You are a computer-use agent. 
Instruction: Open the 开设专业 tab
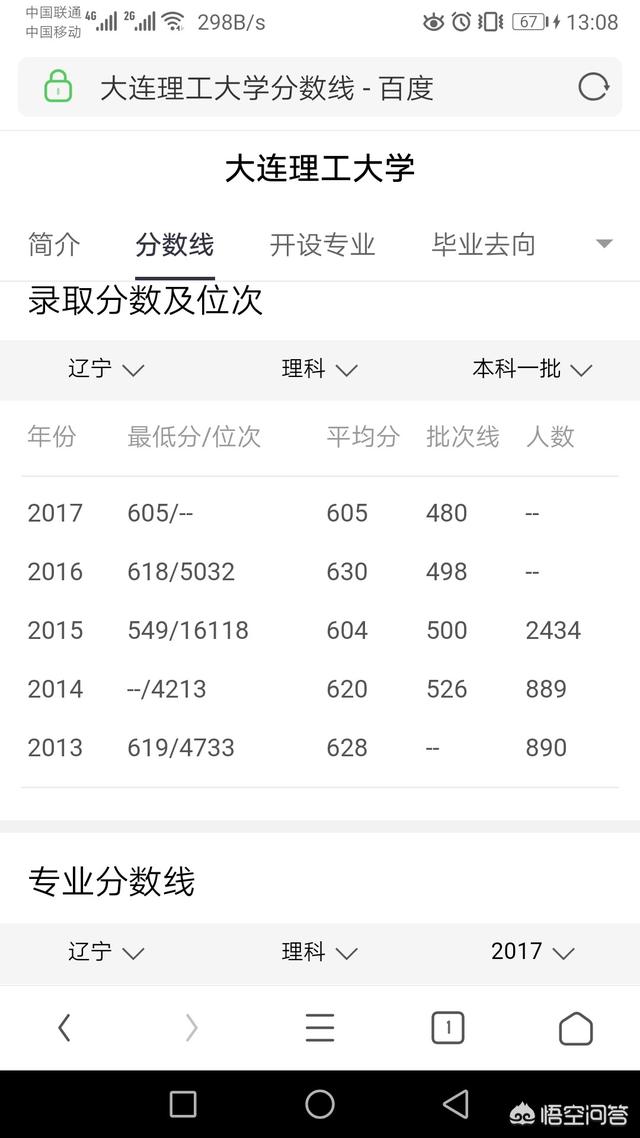click(322, 245)
